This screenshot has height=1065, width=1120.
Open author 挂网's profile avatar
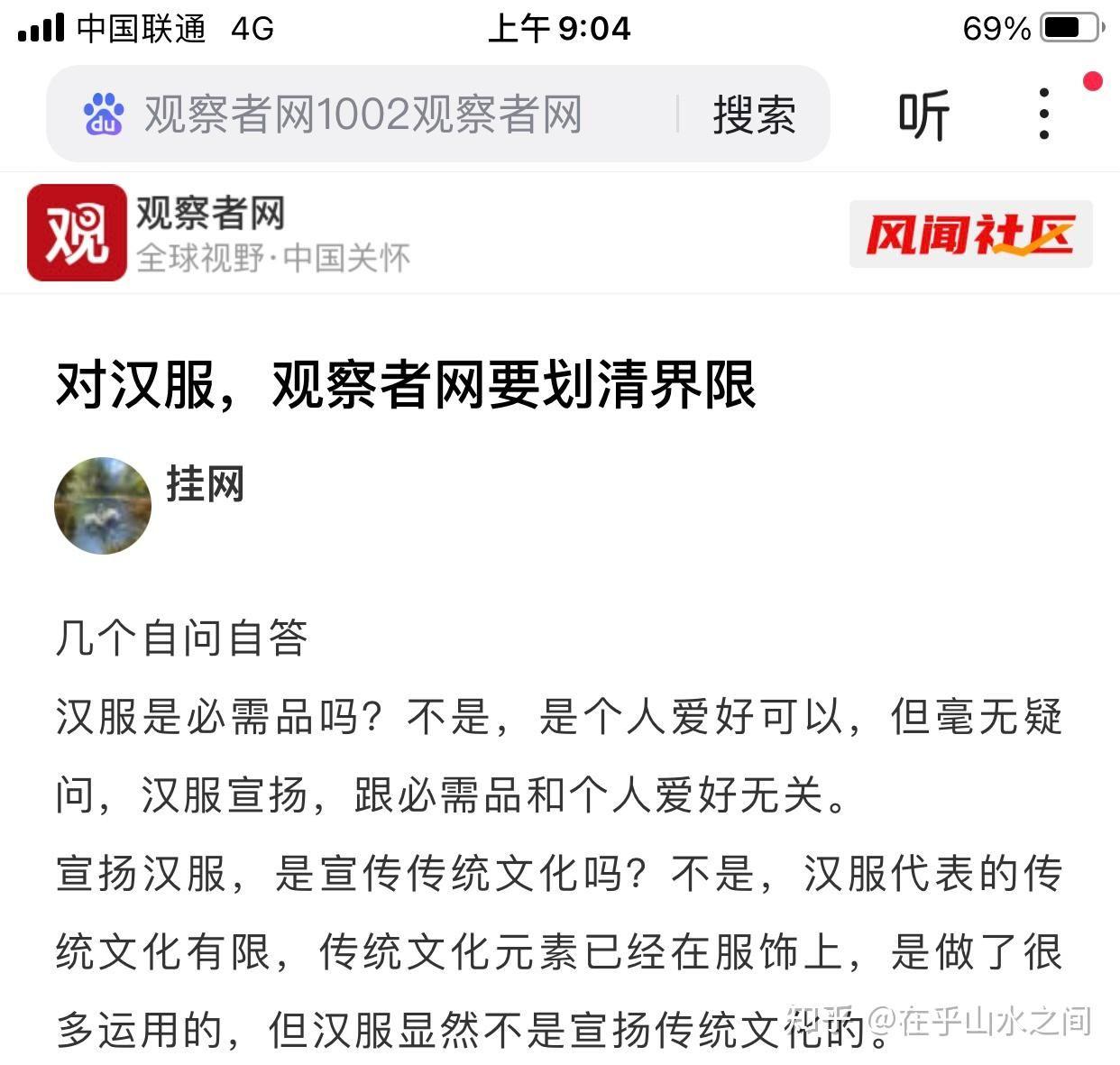tap(102, 506)
